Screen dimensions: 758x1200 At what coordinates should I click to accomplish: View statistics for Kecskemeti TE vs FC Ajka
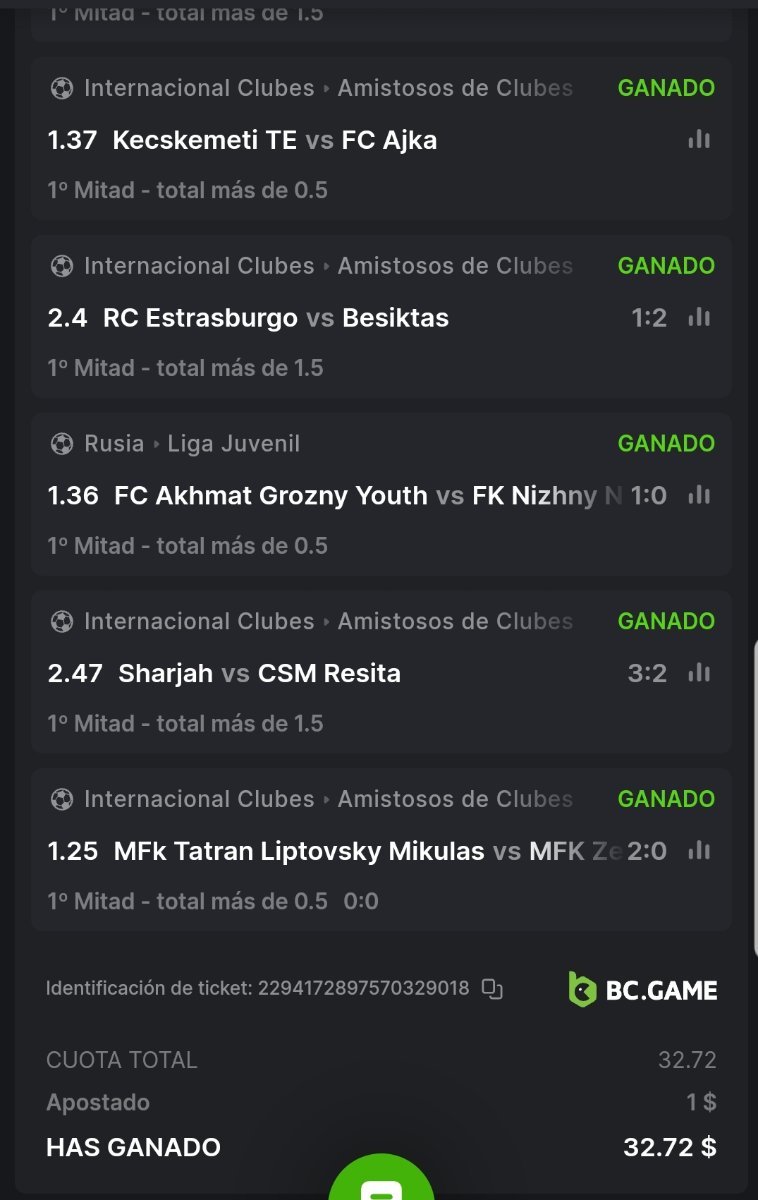(699, 140)
